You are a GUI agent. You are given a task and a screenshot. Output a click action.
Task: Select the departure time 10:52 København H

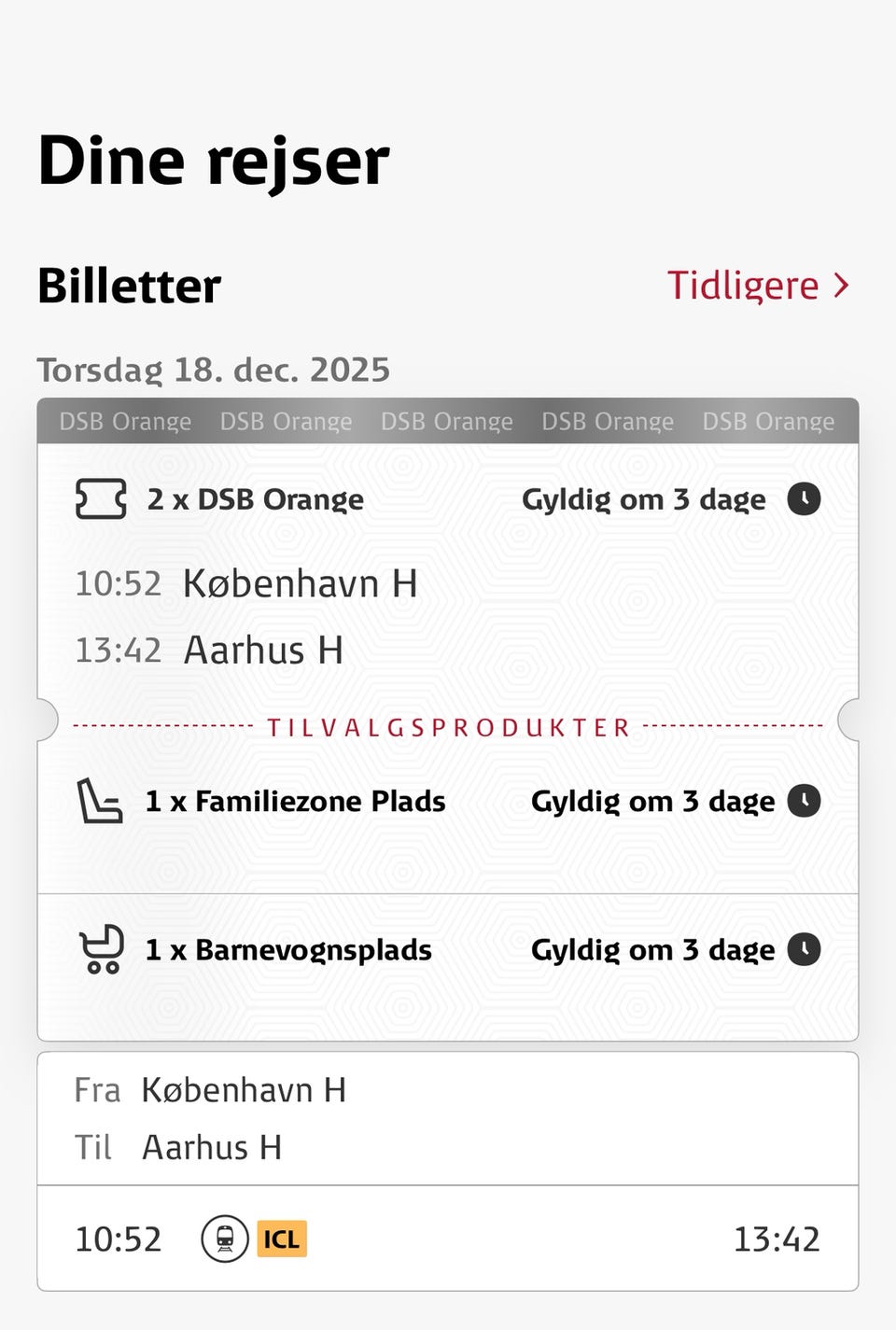click(x=245, y=582)
